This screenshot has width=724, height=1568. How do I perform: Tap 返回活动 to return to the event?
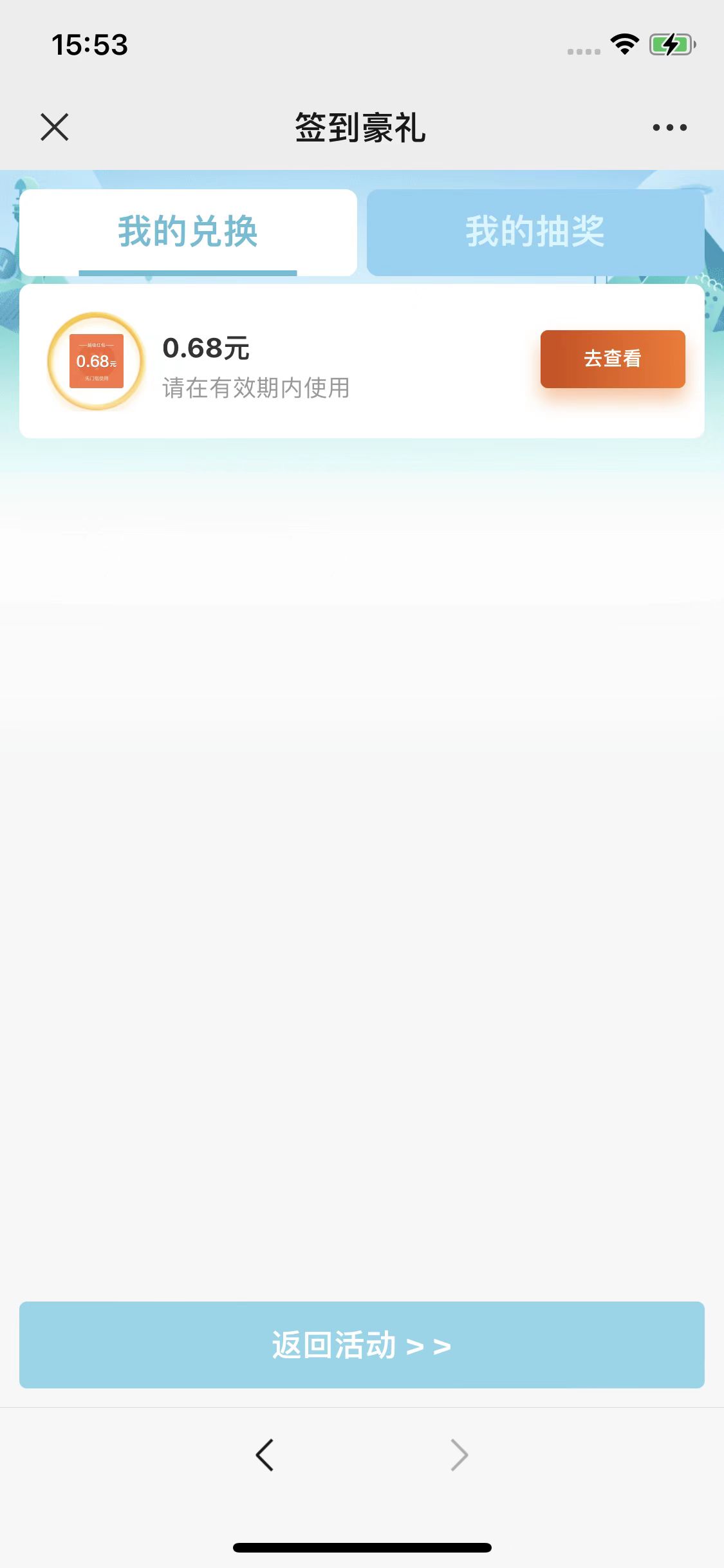[362, 1345]
